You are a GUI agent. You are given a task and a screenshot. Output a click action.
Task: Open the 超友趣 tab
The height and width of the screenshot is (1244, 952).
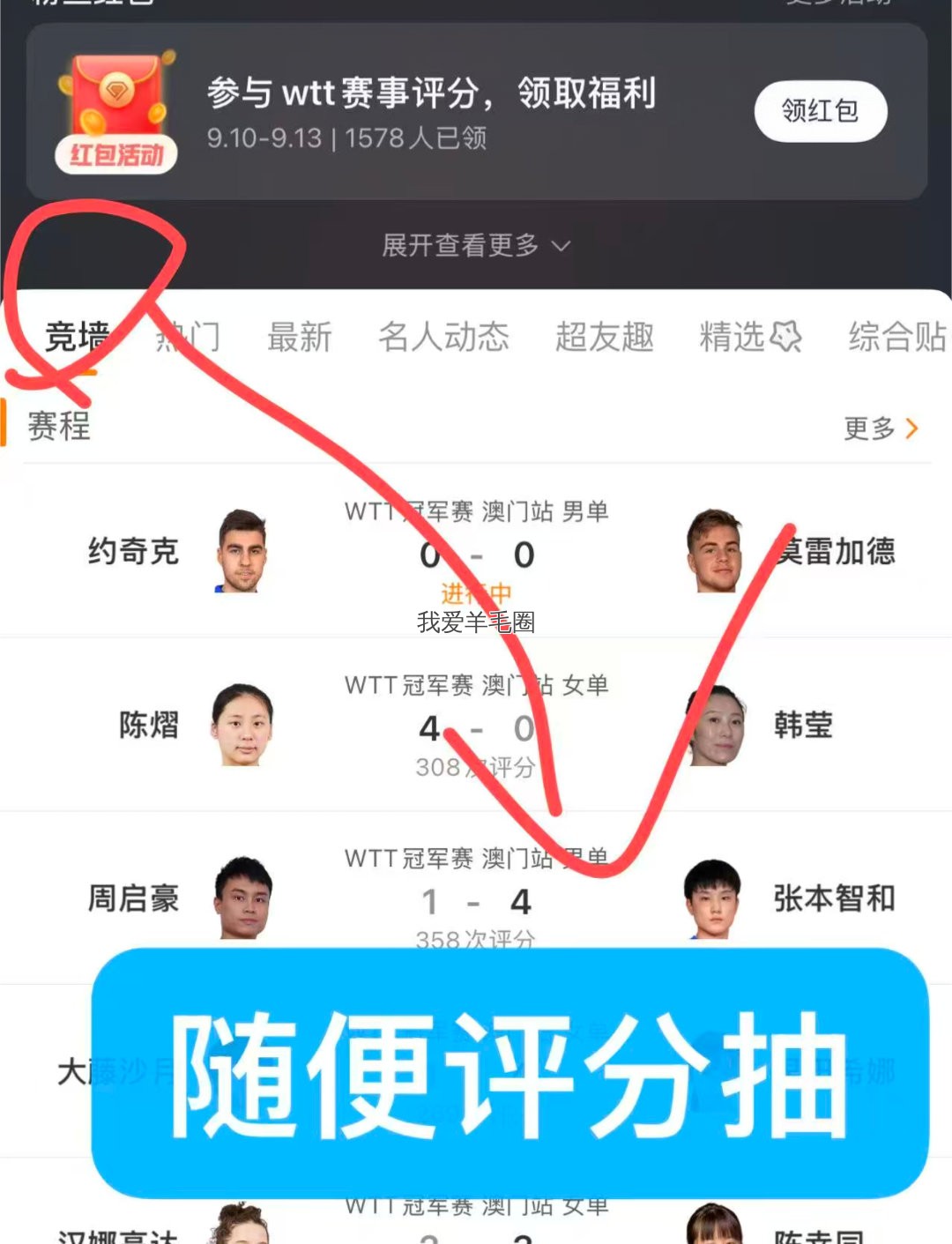(x=605, y=337)
